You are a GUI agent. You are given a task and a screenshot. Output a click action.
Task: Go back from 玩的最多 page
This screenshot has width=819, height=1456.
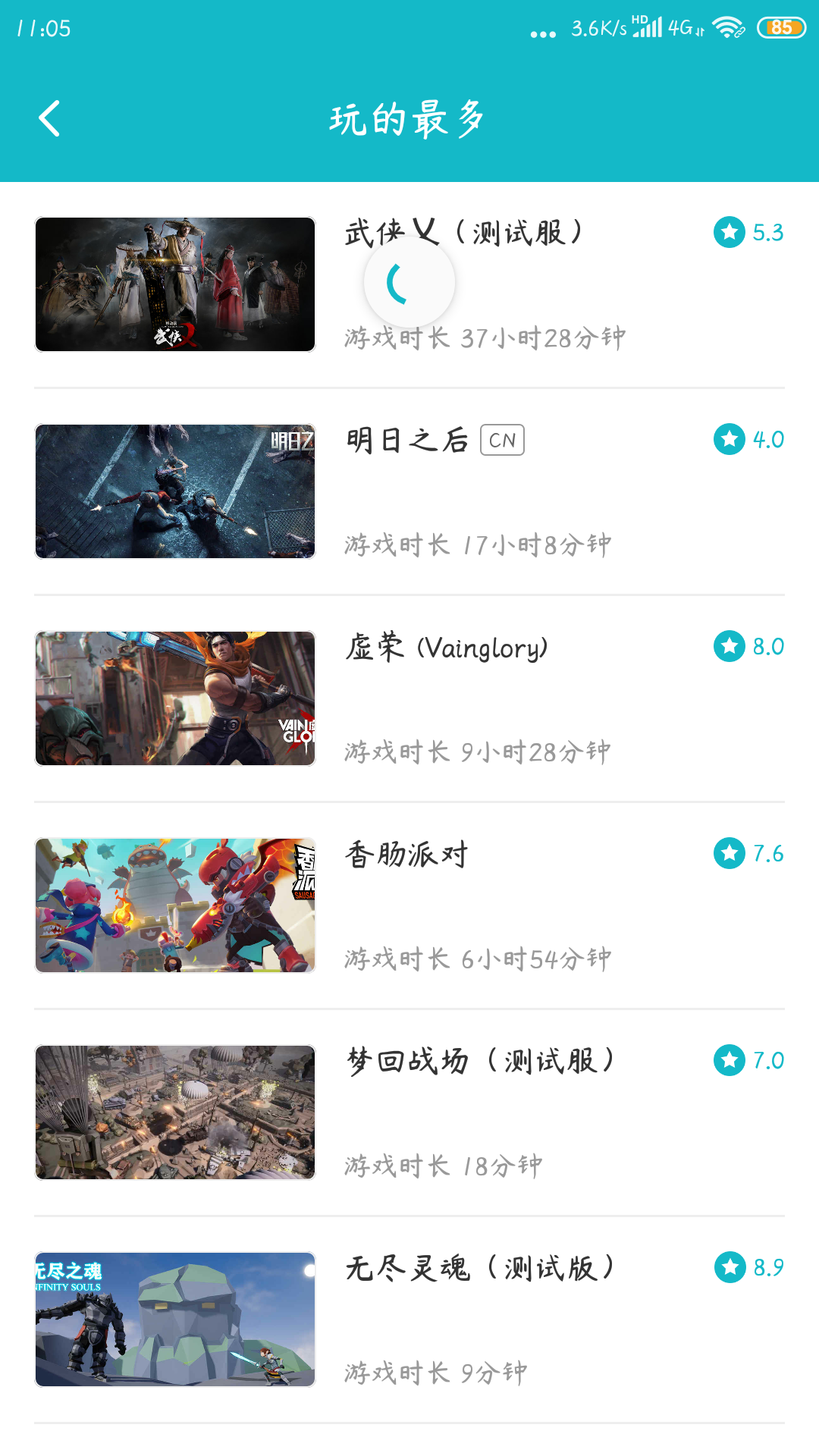tap(49, 119)
